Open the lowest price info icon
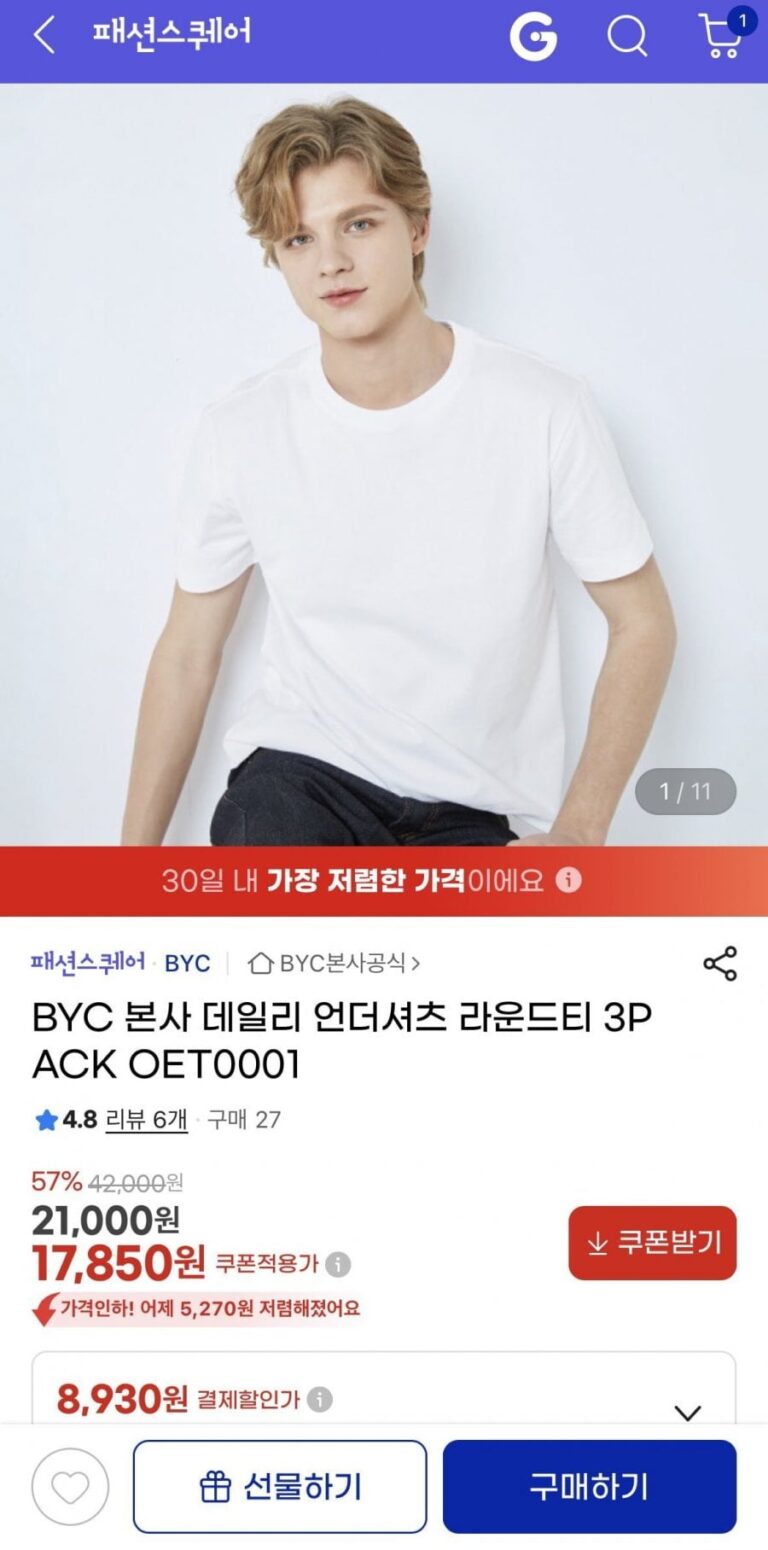768x1550 pixels. tap(568, 881)
